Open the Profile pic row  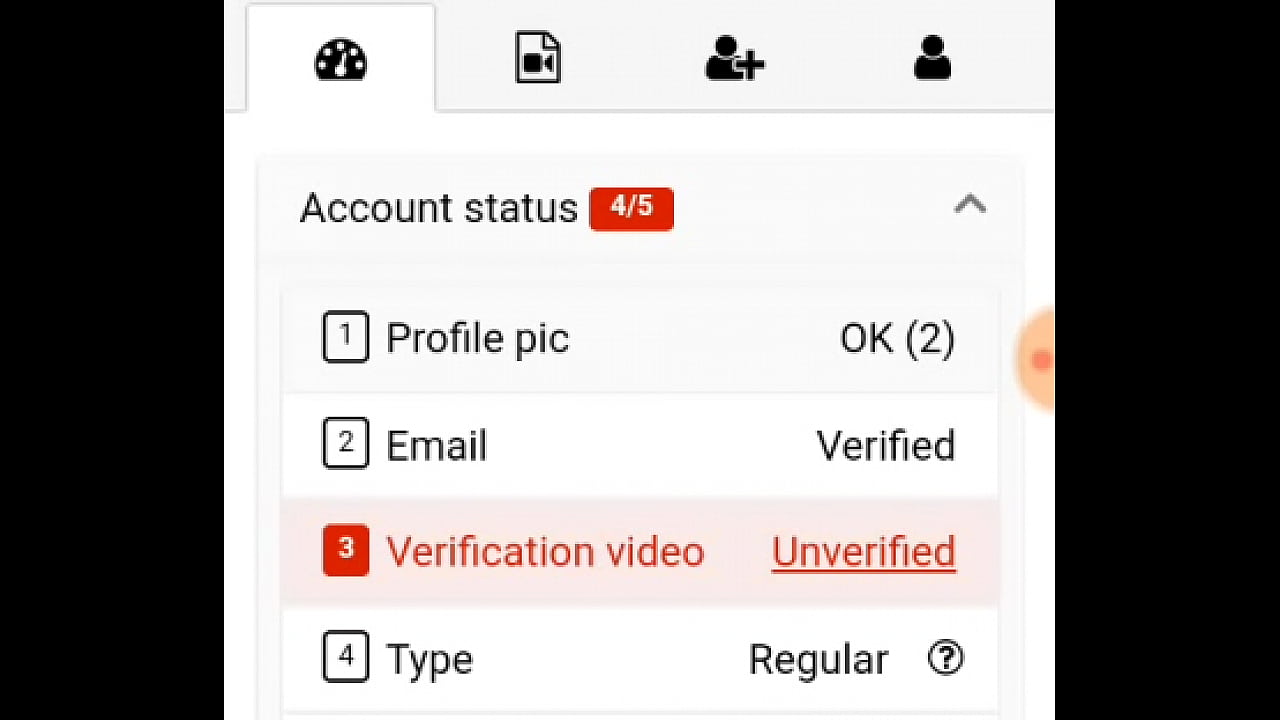640,339
